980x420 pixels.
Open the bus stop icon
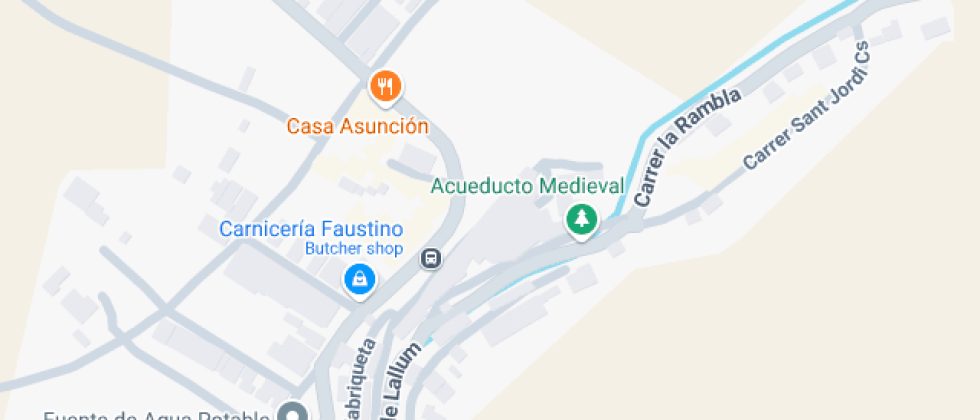pos(431,258)
